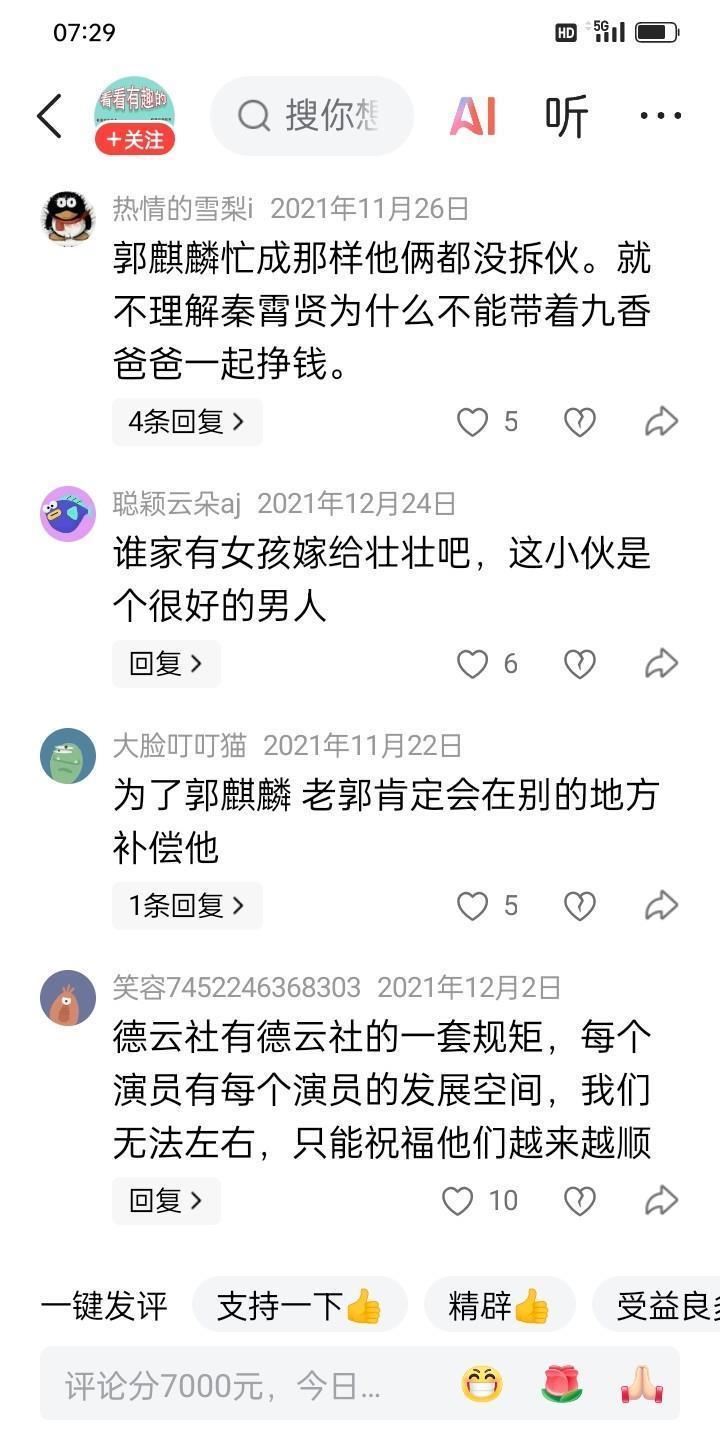
Task: Reply to 笑容7452246368303's comment
Action: tap(166, 1200)
